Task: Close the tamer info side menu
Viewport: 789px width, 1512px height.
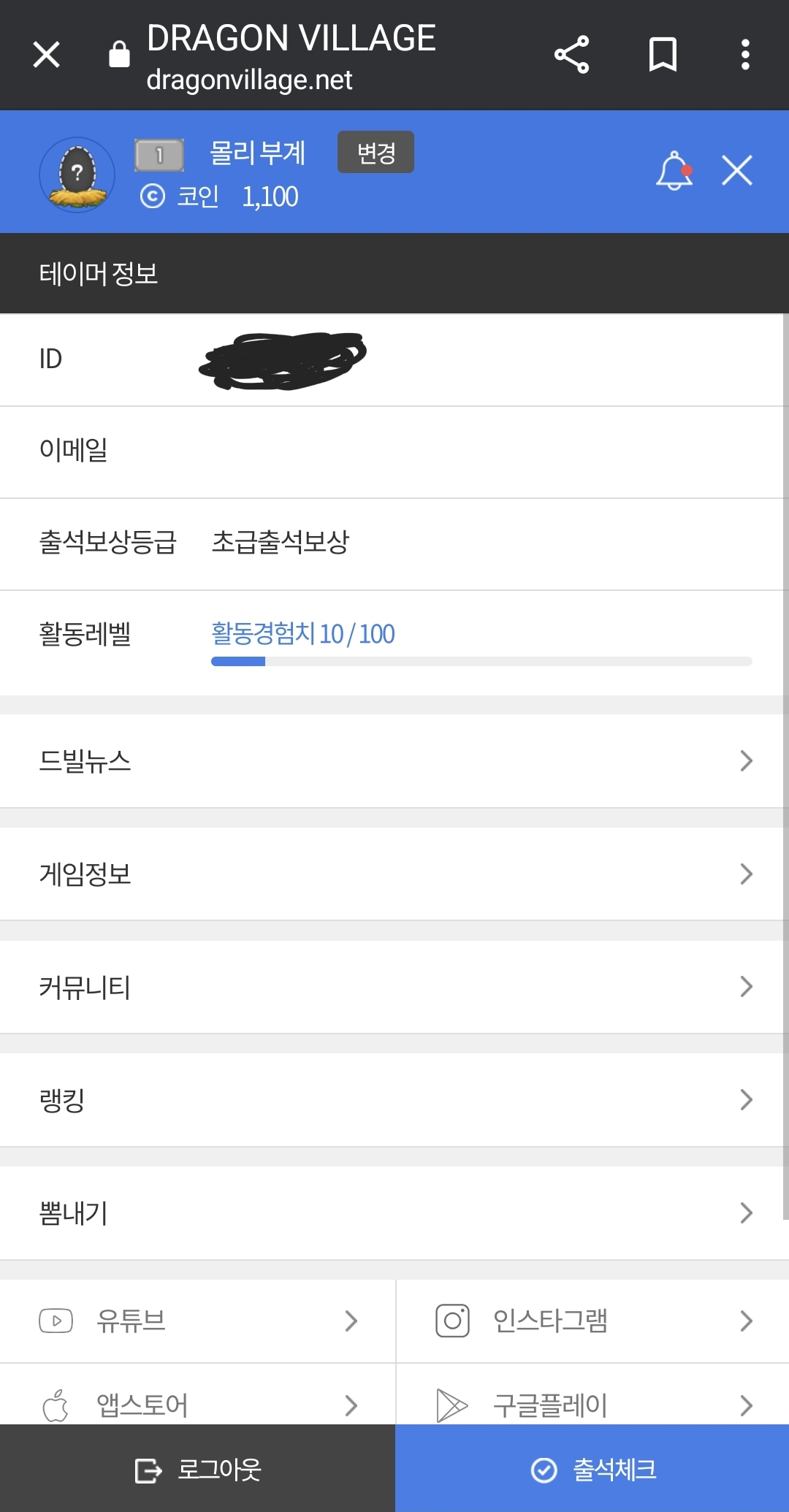Action: click(736, 171)
